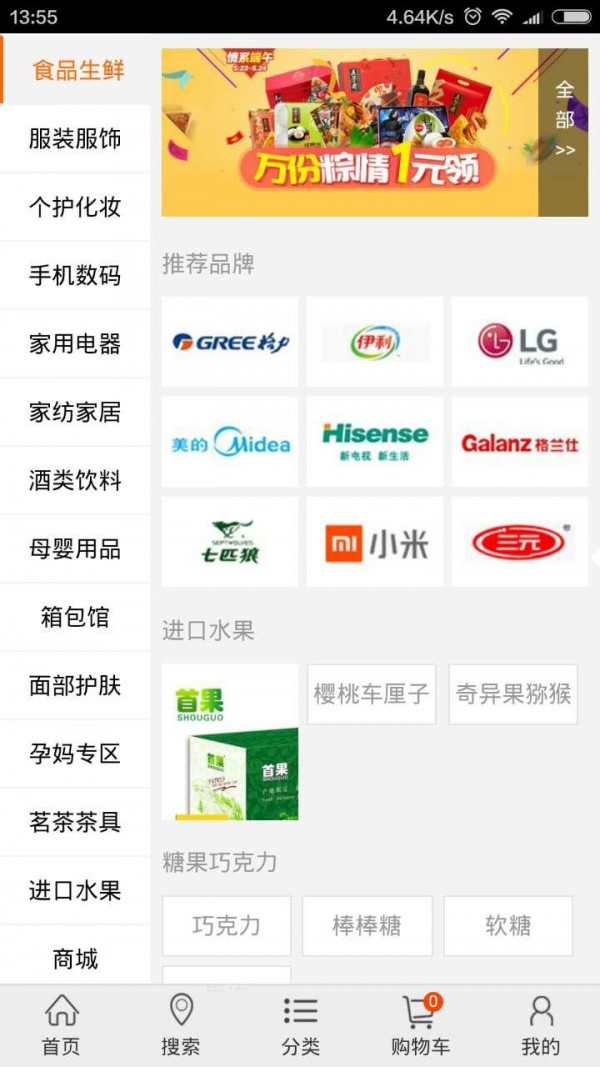The height and width of the screenshot is (1067, 600).
Task: Switch to 家用电器 category
Action: pos(75,344)
